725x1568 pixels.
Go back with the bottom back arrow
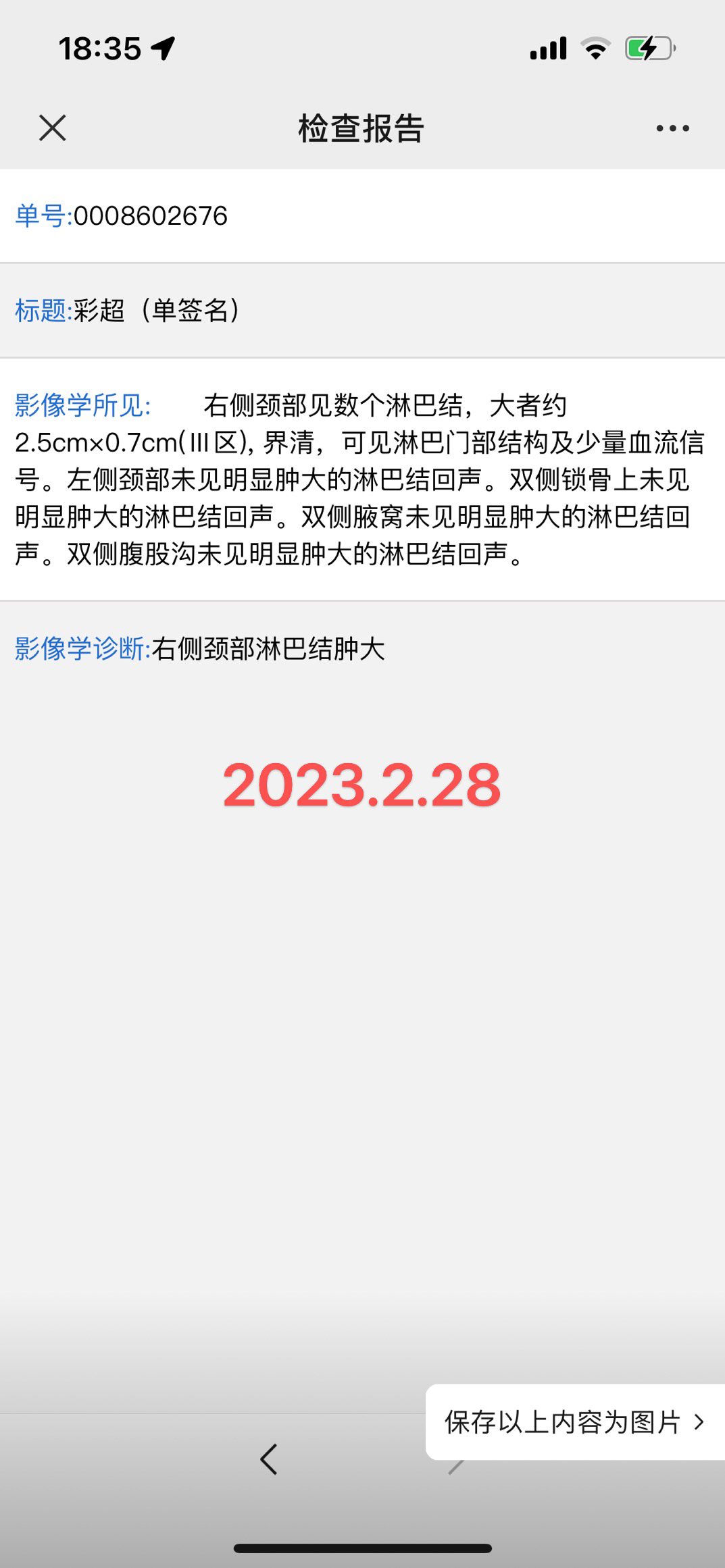coord(269,1459)
